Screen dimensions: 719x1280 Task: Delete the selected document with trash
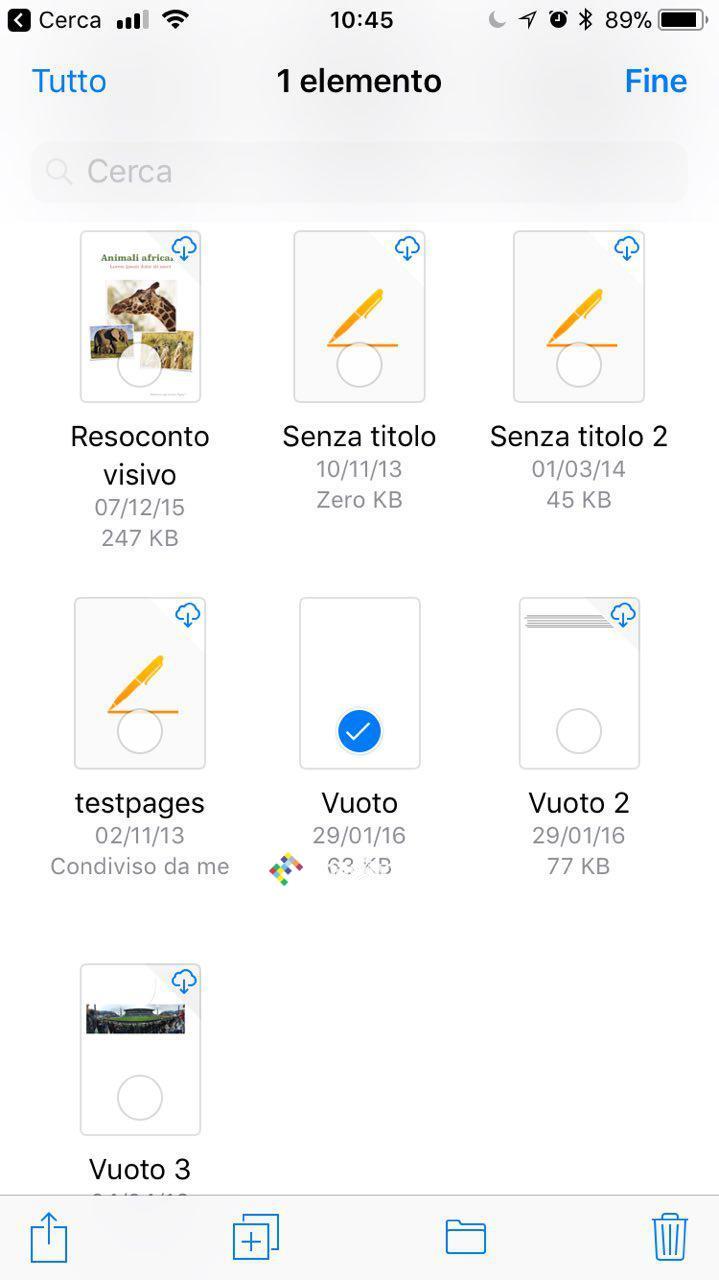669,1237
